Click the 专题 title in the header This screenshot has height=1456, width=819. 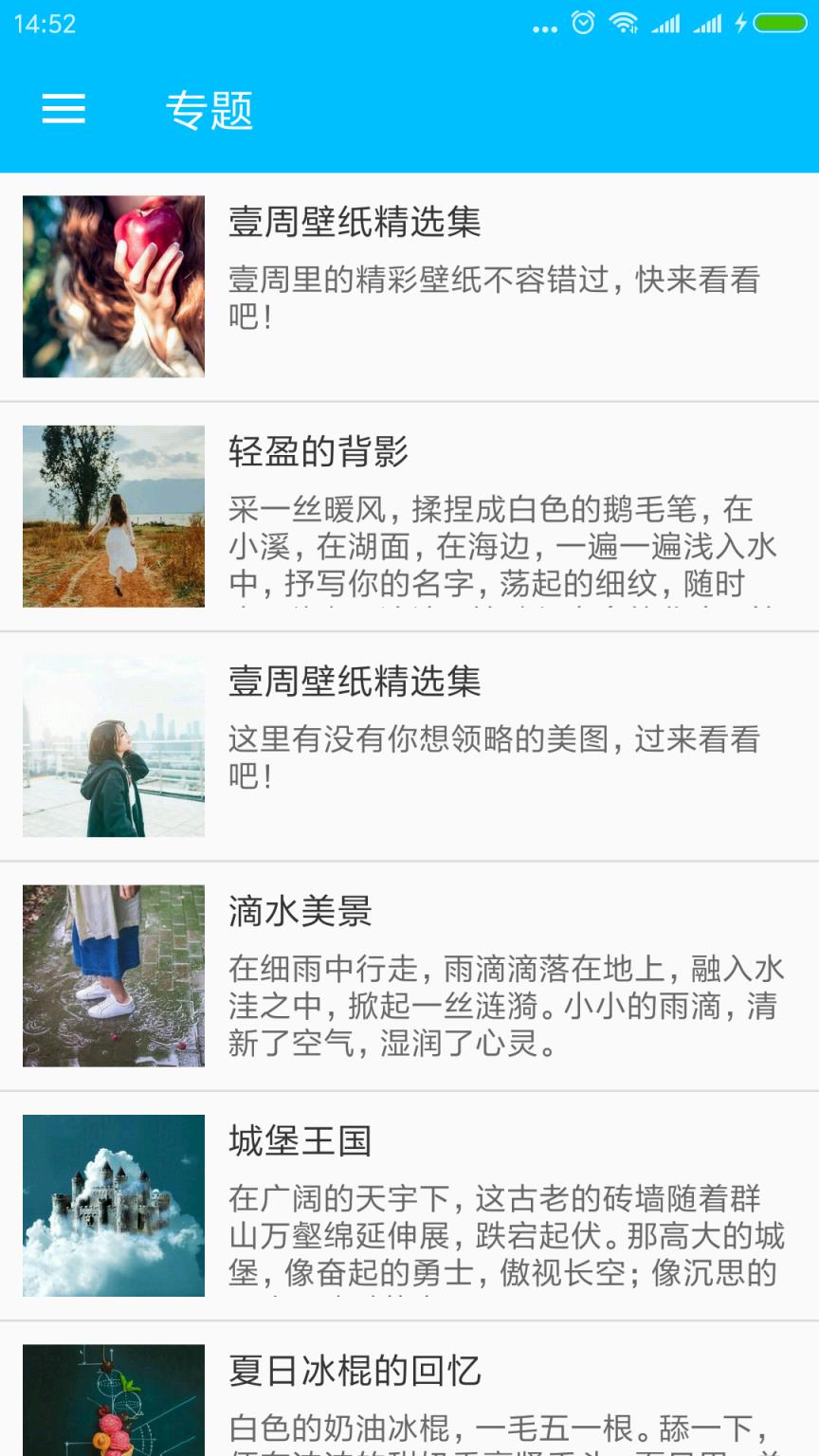[x=210, y=111]
